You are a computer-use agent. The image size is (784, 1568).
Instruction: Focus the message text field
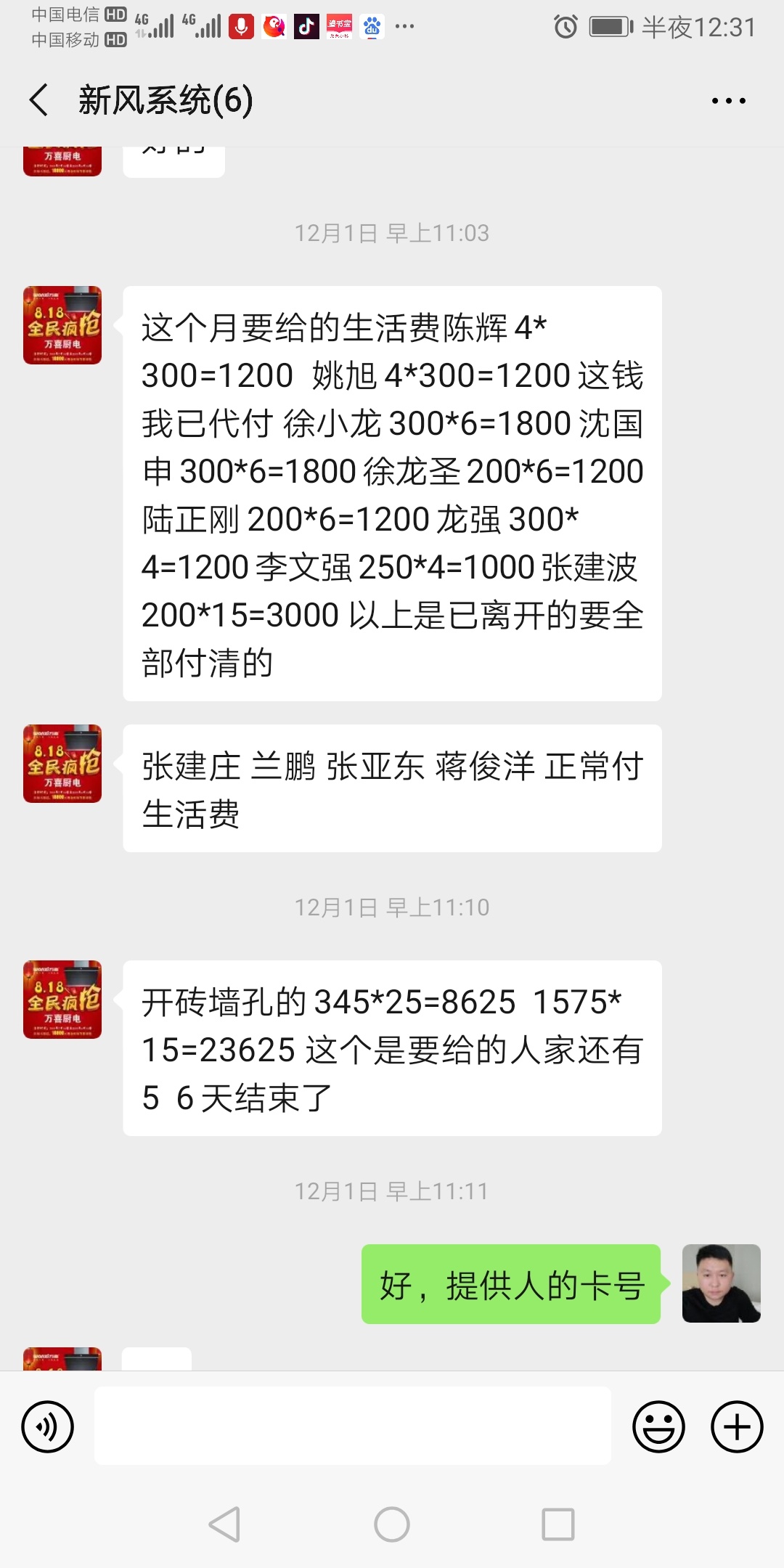pos(352,1426)
